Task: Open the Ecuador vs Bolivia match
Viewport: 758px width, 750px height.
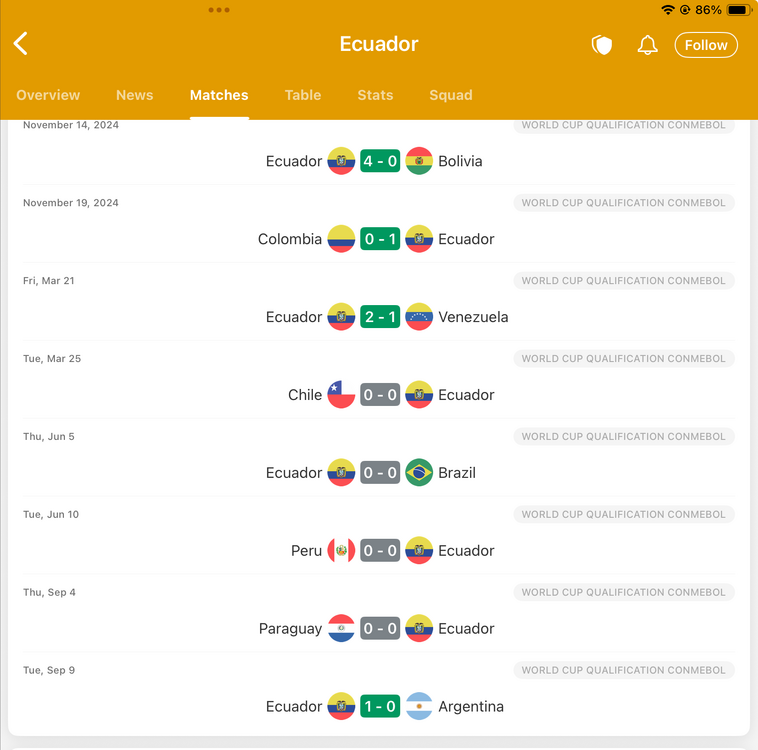Action: point(379,161)
